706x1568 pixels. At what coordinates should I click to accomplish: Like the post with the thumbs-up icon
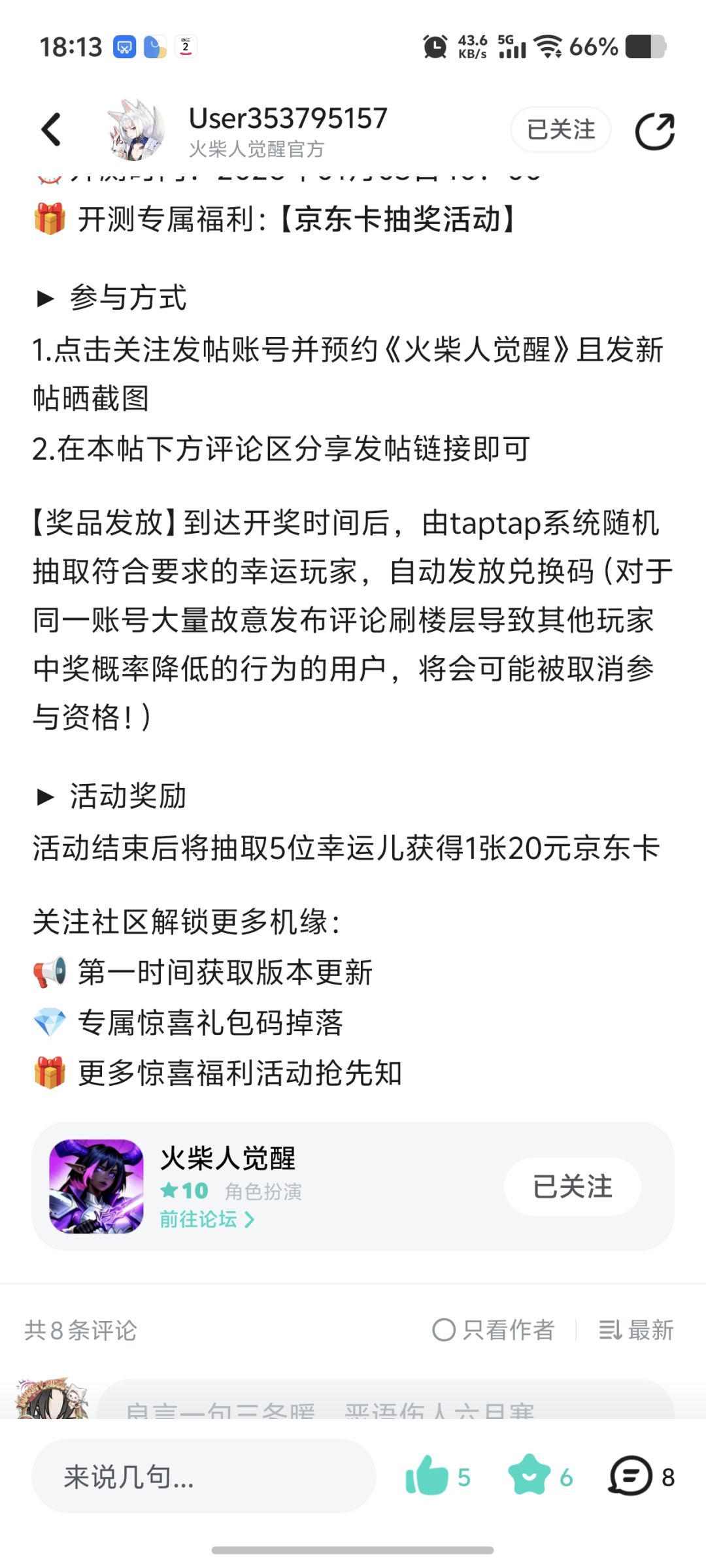[437, 1476]
